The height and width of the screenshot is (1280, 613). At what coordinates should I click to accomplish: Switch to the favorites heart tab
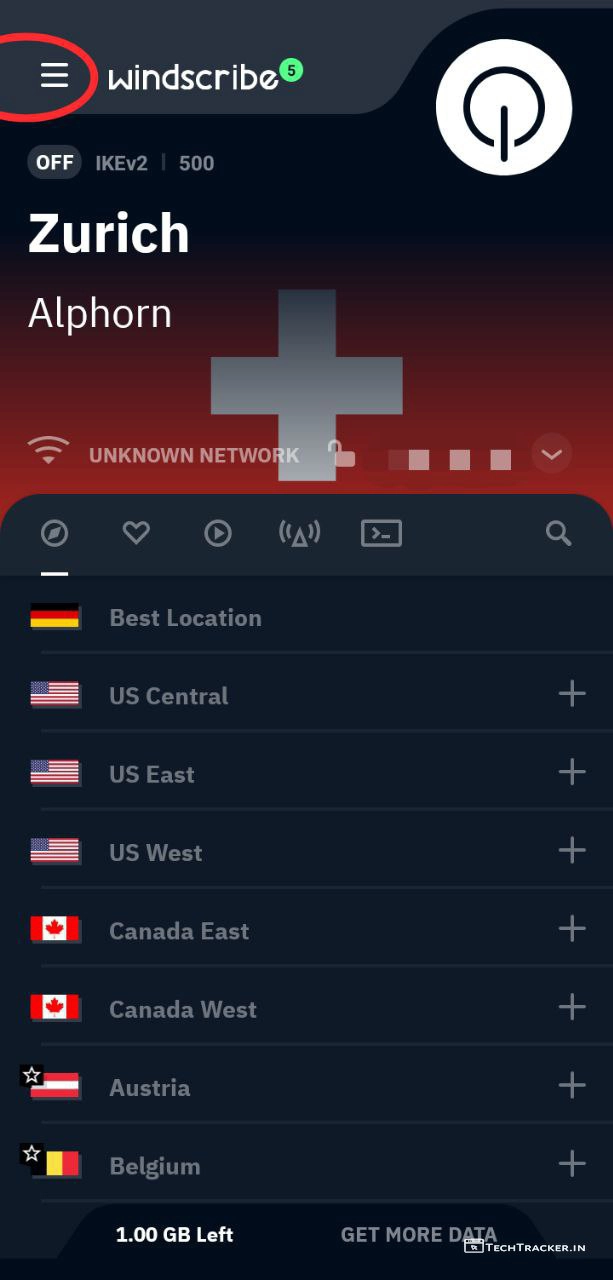tap(136, 534)
